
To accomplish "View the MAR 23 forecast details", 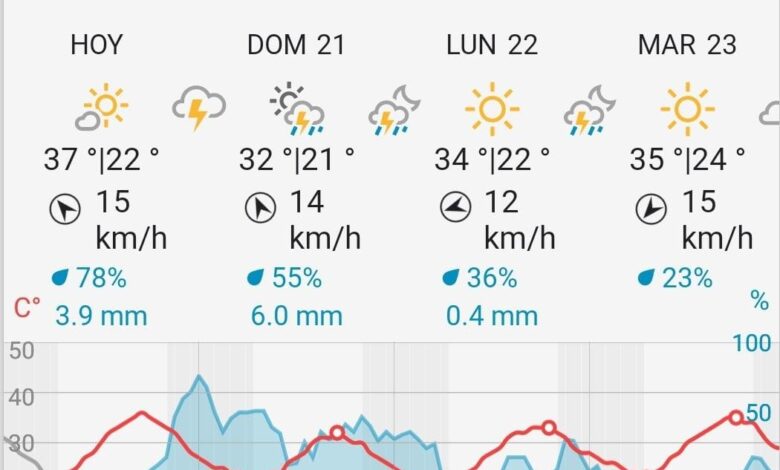I will coord(687,45).
